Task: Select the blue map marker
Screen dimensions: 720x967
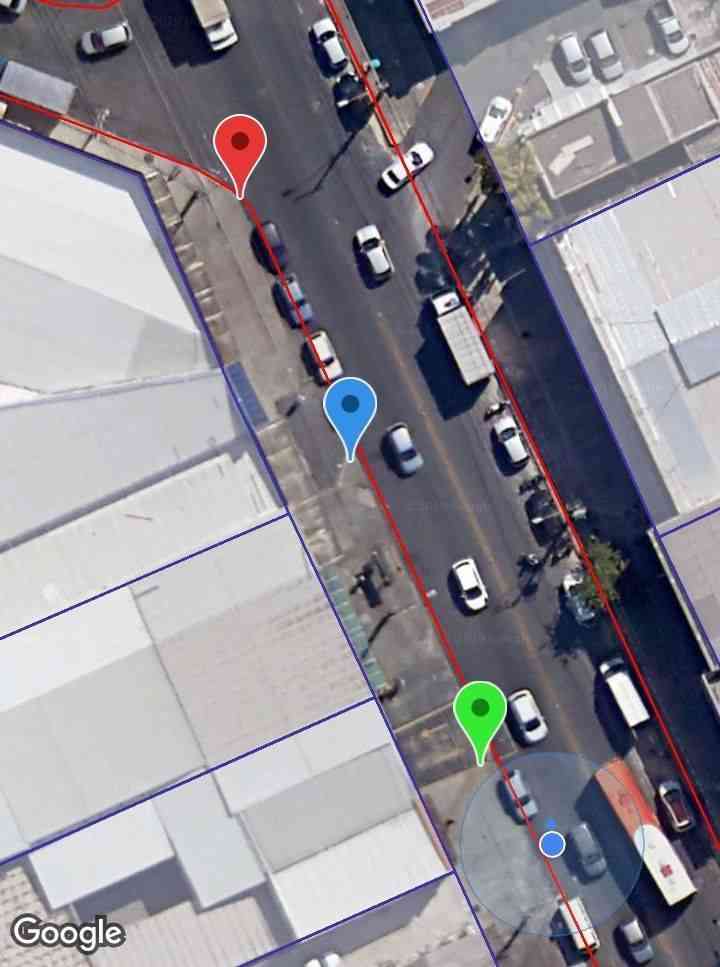Action: pyautogui.click(x=350, y=408)
